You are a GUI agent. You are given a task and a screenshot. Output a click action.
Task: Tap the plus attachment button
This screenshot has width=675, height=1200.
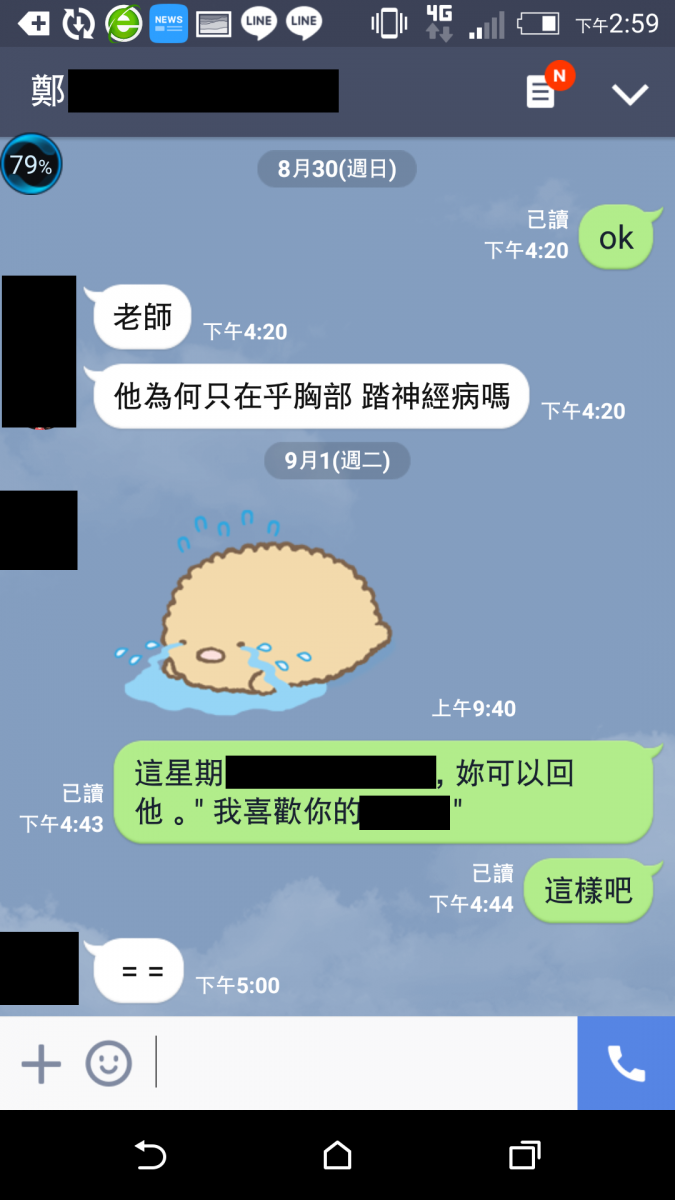(x=41, y=1063)
